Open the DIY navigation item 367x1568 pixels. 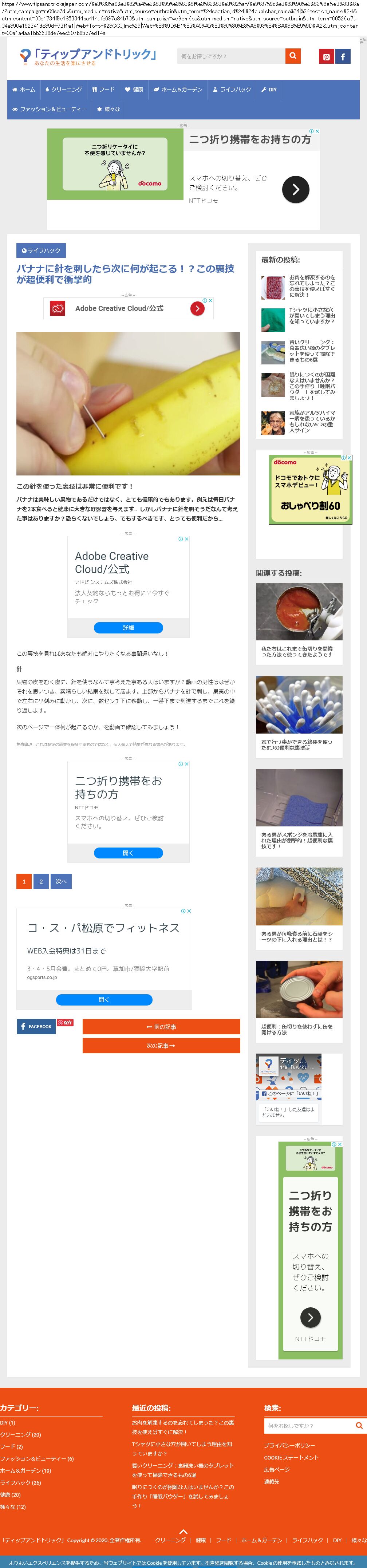269,90
